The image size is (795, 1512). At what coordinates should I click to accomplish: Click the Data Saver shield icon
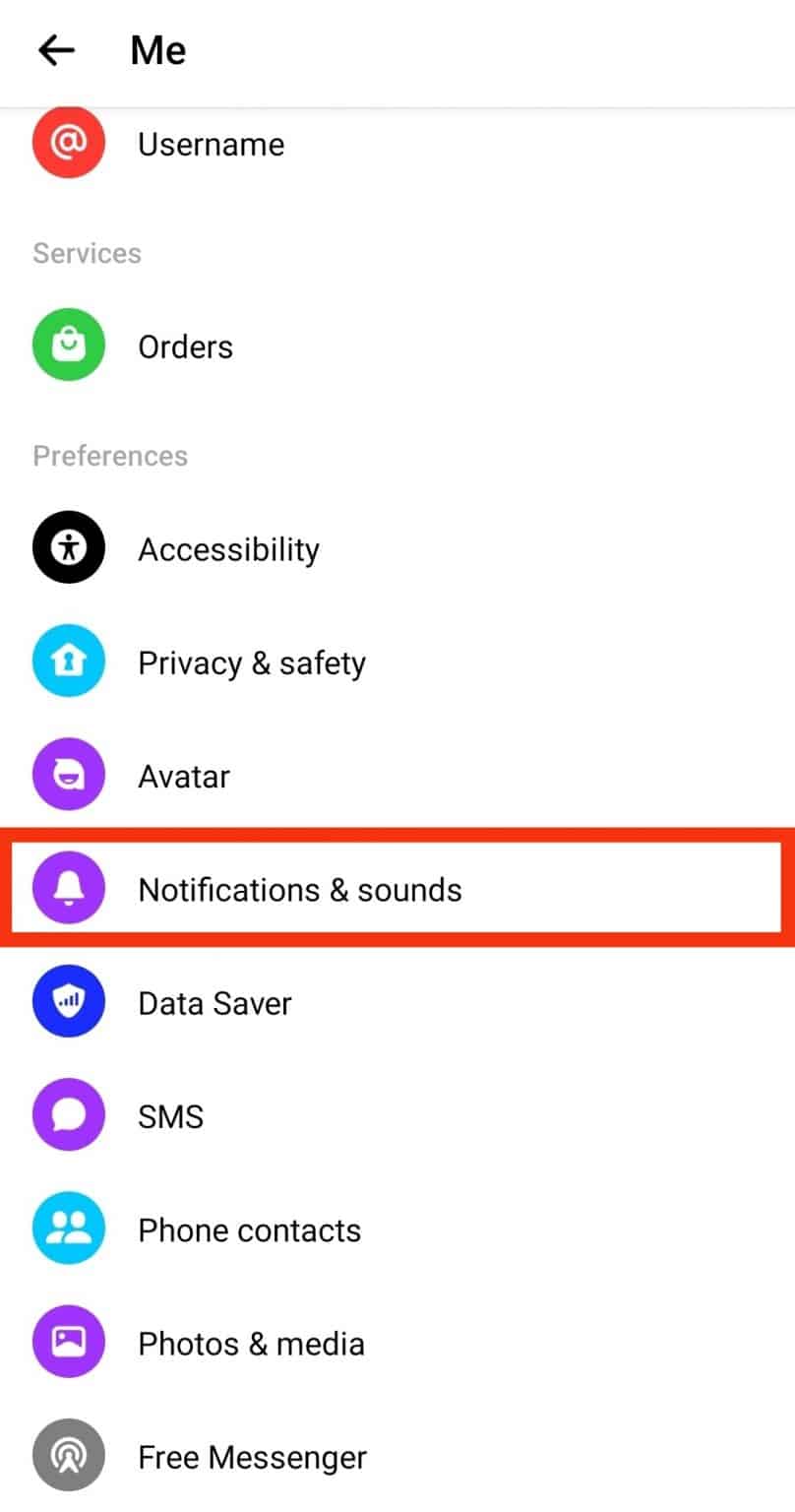[68, 1001]
